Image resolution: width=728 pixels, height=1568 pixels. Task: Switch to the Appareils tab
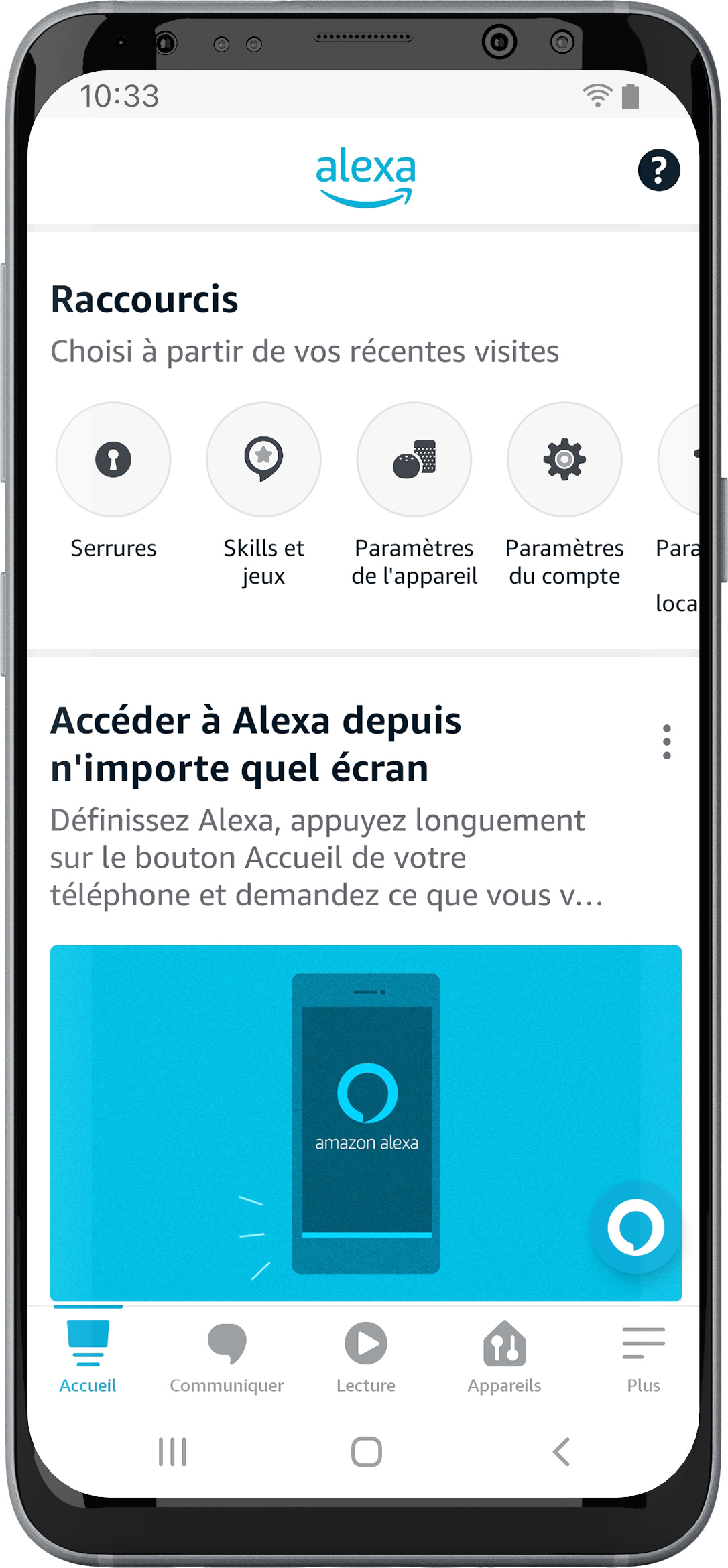coord(504,1356)
